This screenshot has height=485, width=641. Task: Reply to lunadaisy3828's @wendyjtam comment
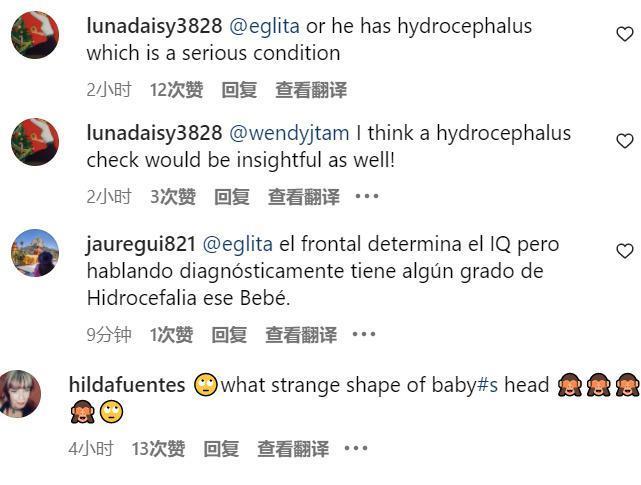(x=232, y=197)
